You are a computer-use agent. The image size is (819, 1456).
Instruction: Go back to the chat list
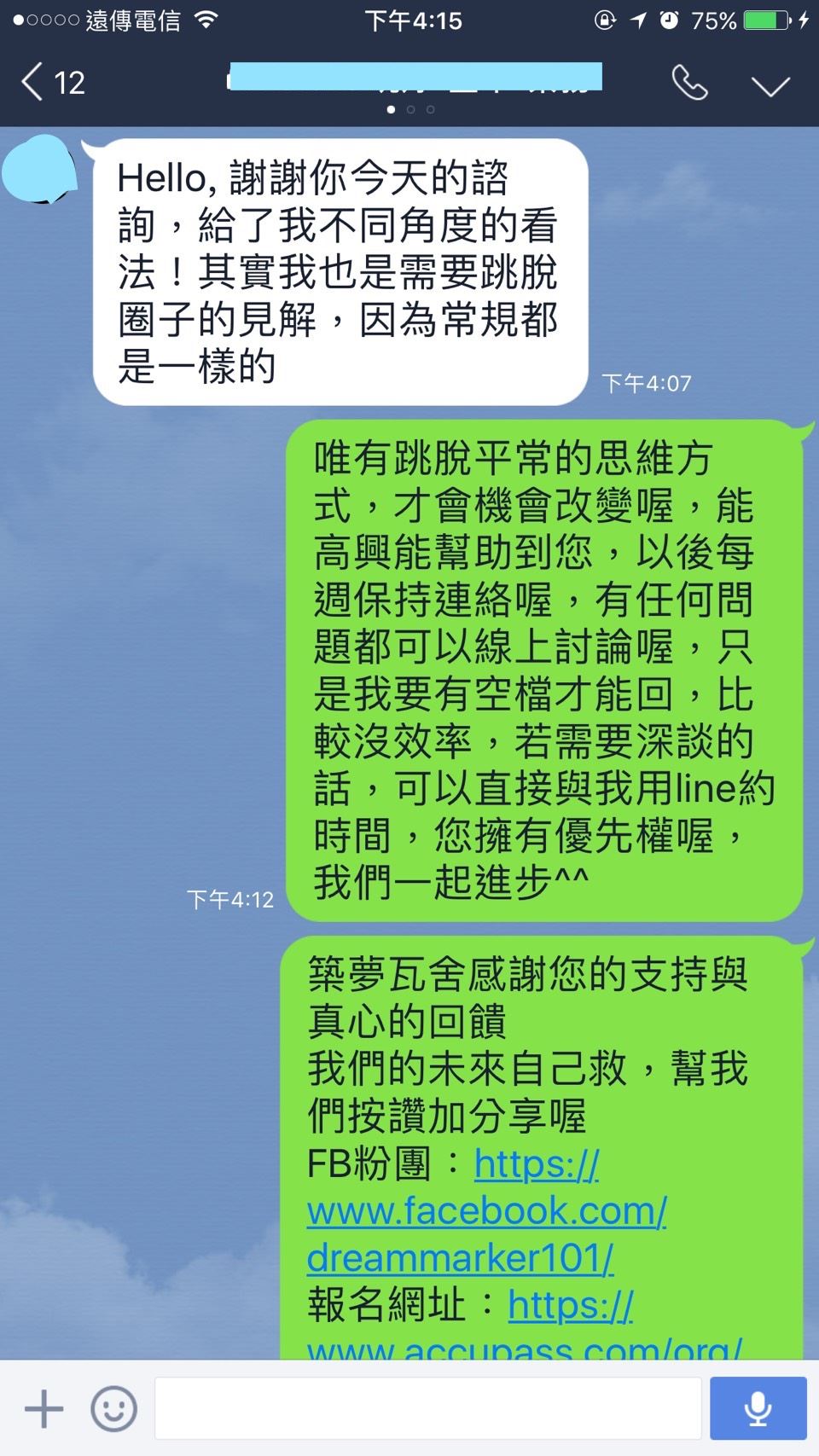(x=51, y=84)
